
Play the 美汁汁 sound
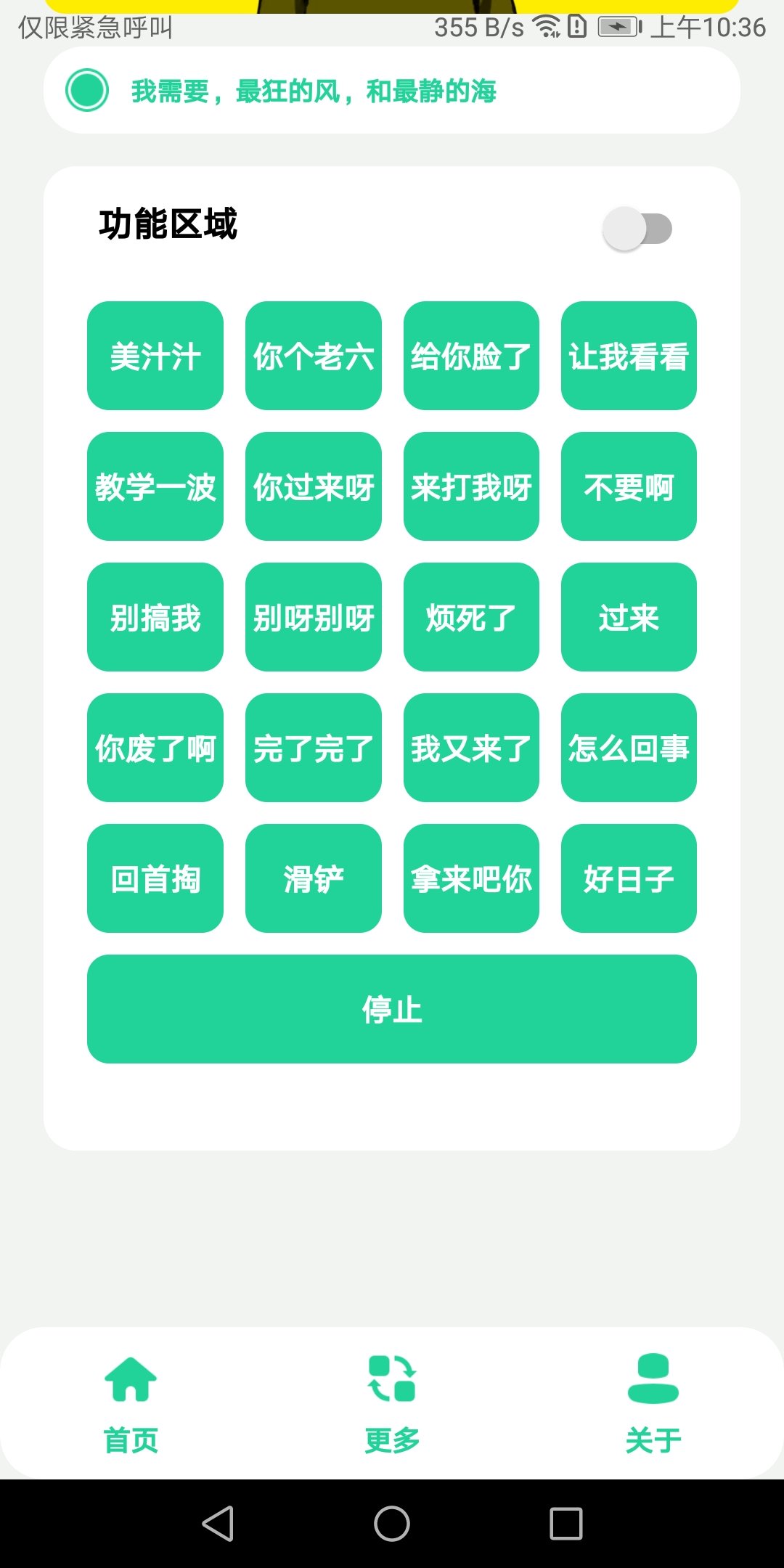click(x=155, y=356)
